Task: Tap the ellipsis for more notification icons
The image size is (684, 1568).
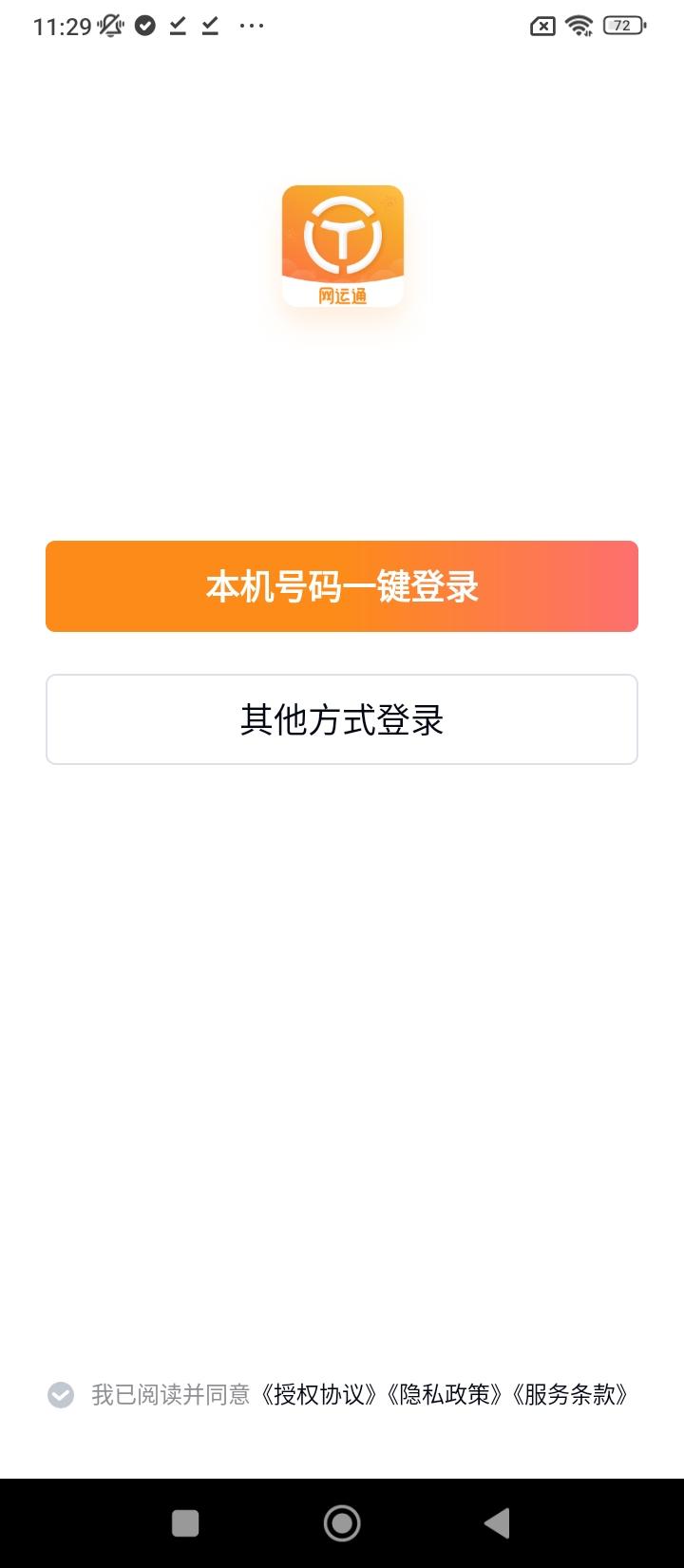Action: 250,26
